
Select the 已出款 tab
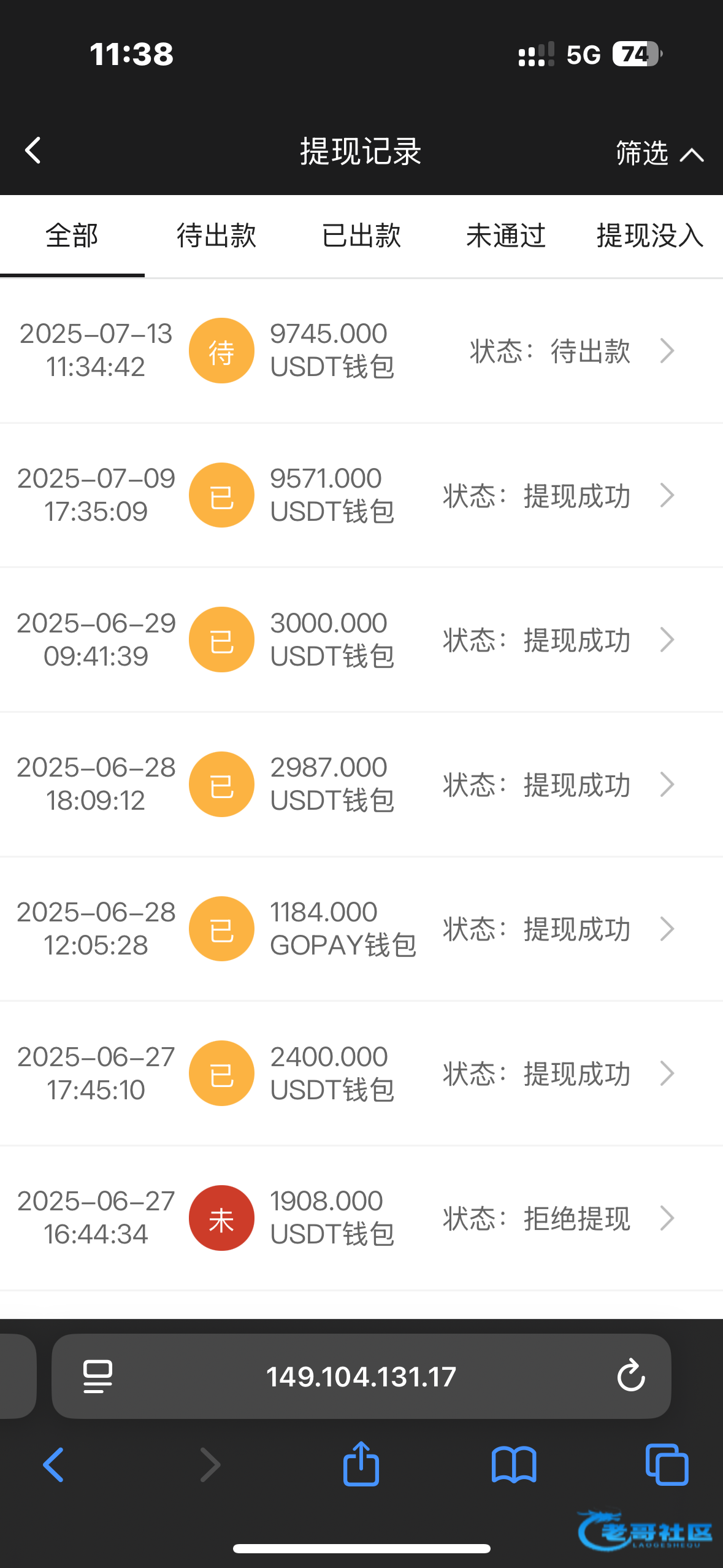tap(361, 236)
